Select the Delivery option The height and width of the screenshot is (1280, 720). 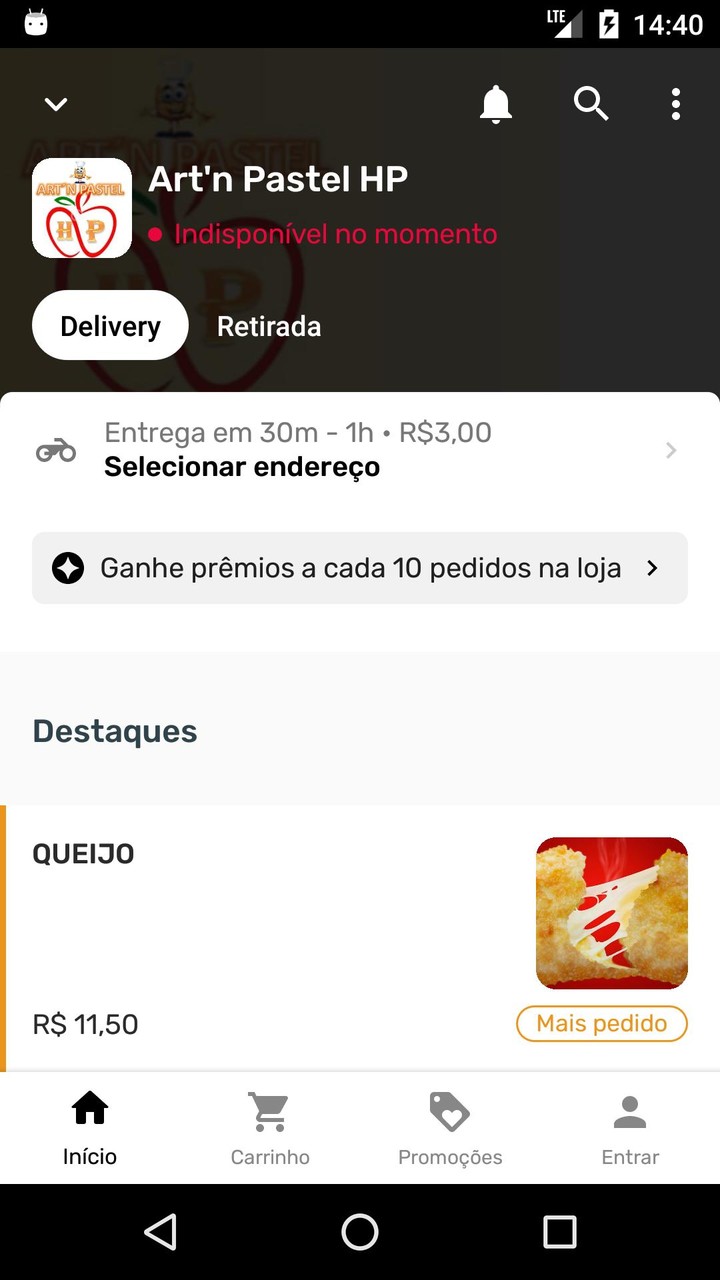click(x=110, y=326)
